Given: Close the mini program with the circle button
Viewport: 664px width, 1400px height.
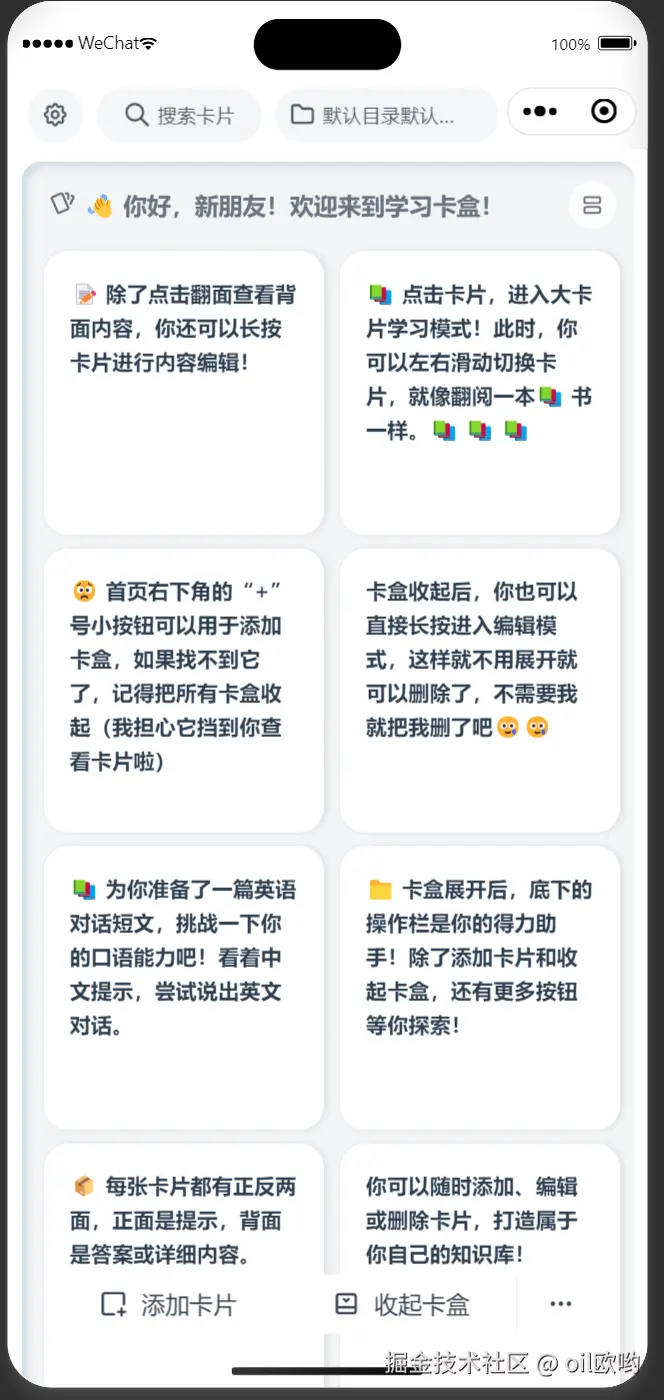Looking at the screenshot, I should point(604,111).
